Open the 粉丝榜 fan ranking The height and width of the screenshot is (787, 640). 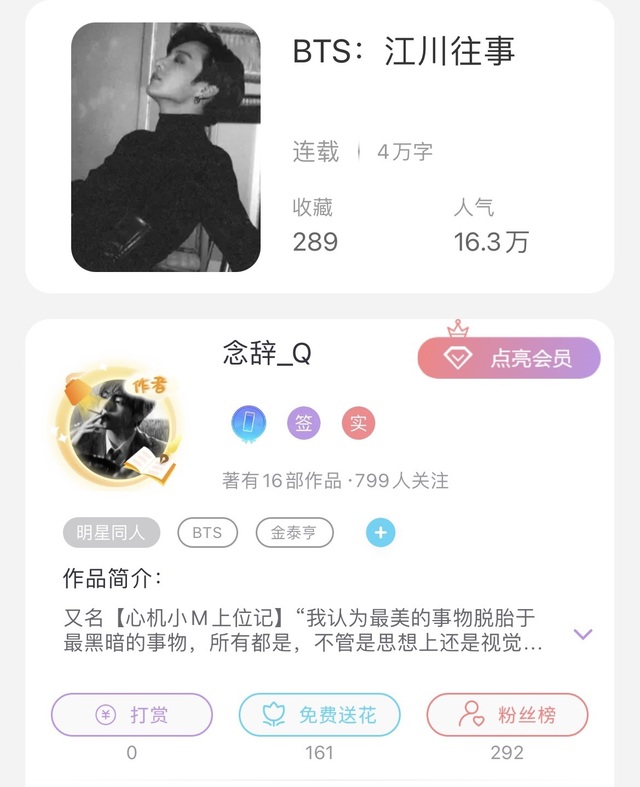[x=507, y=714]
